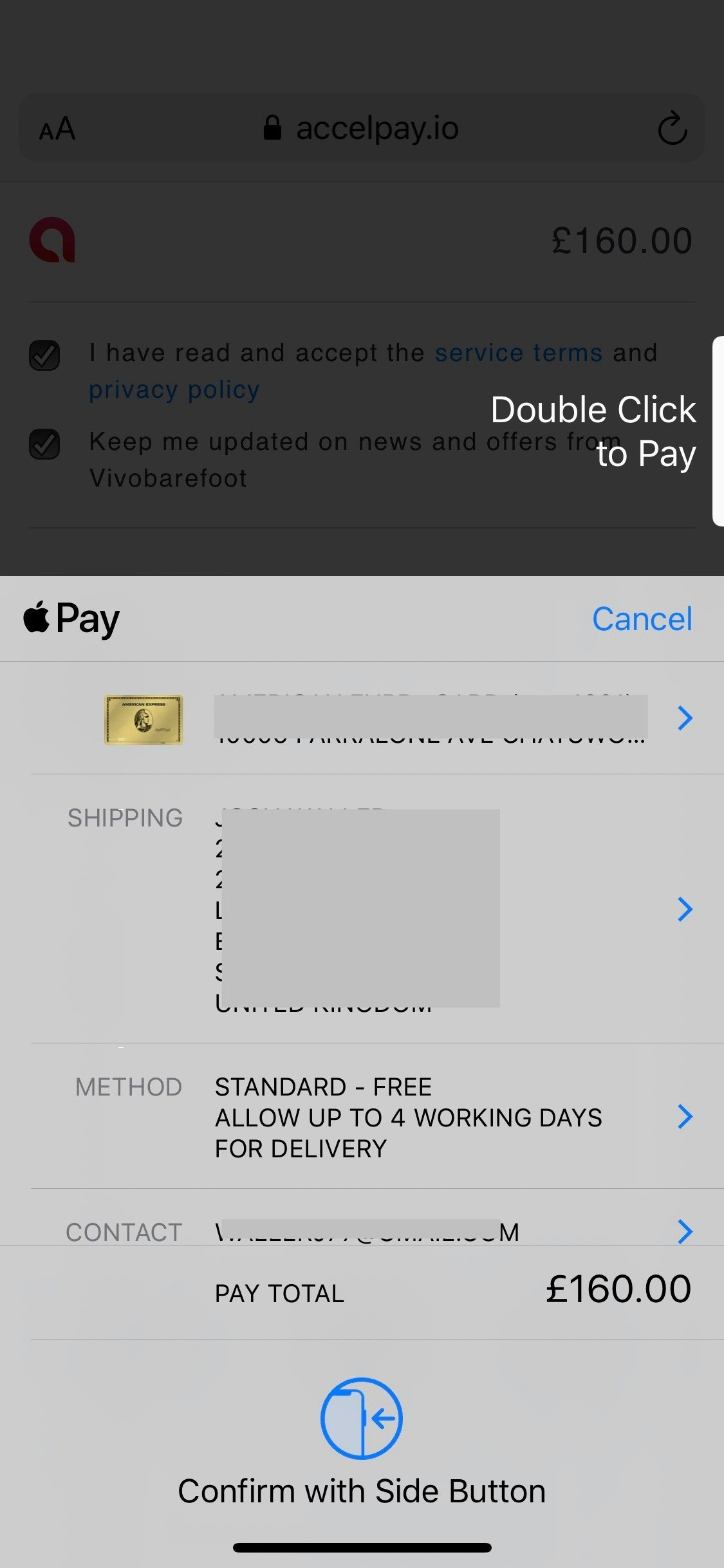Viewport: 724px width, 1568px height.
Task: Expand the delivery METHOD options chevron
Action: coord(685,1117)
